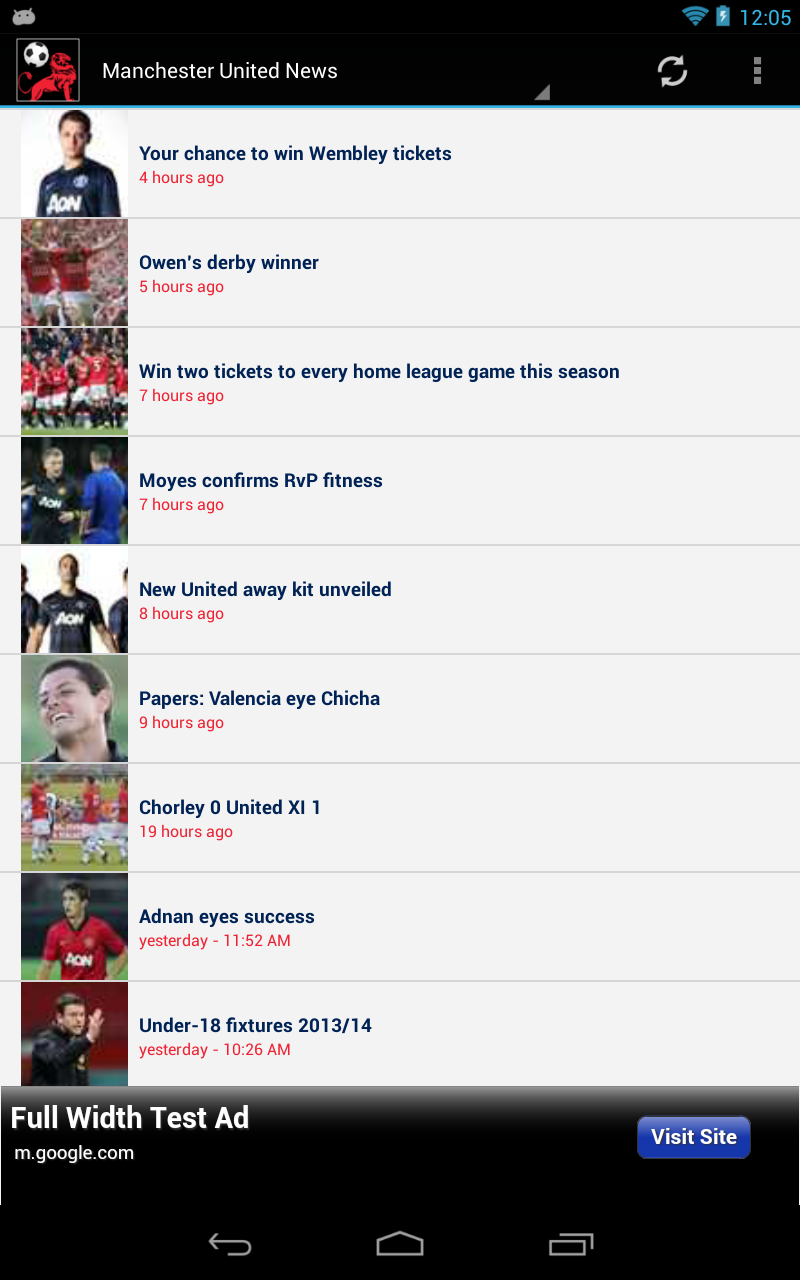800x1280 pixels.
Task: Tap the red club crest app icon
Action: pyautogui.click(x=46, y=70)
